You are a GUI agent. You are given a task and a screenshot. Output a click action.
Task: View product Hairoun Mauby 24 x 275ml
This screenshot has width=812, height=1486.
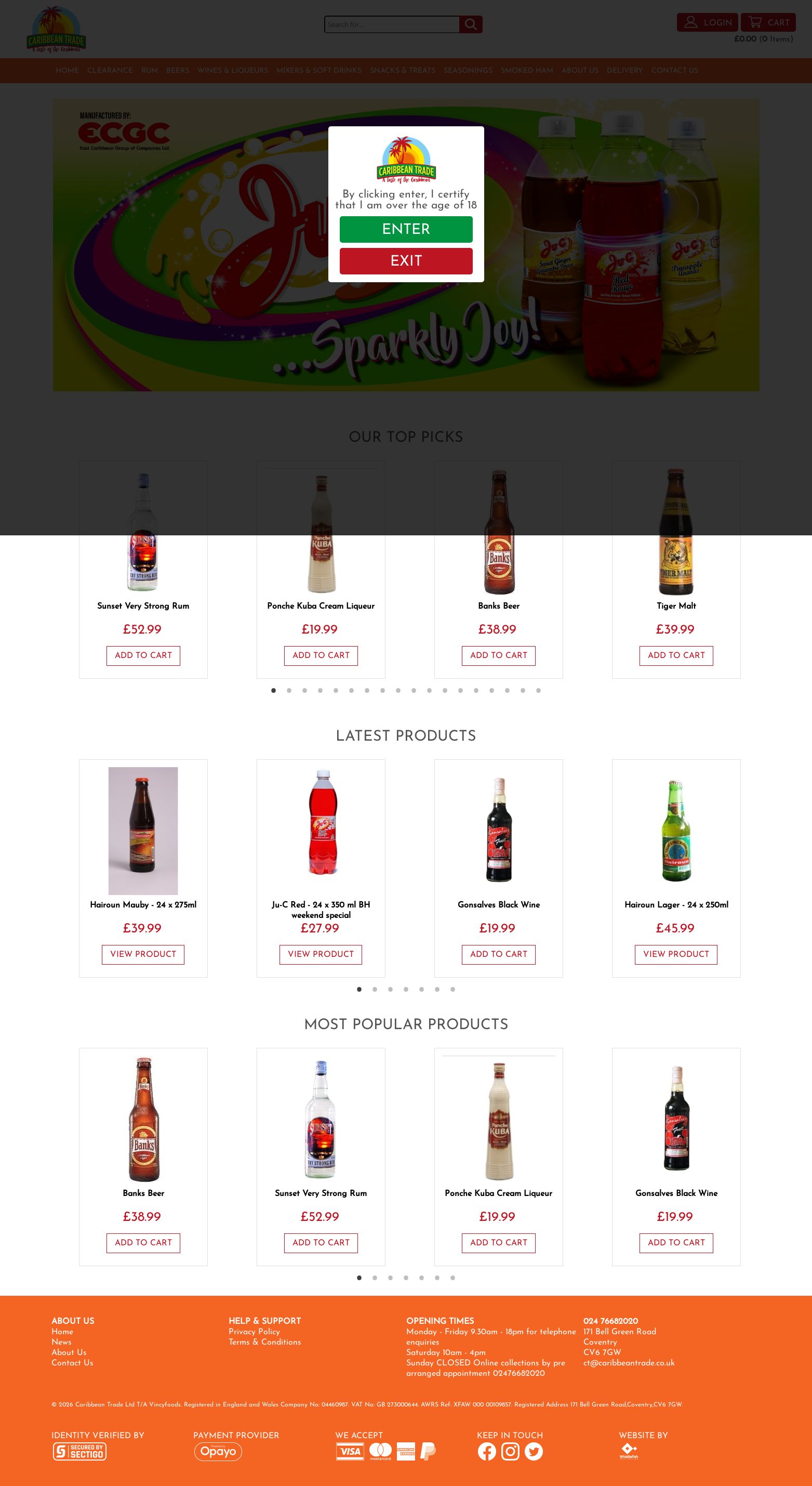[143, 954]
